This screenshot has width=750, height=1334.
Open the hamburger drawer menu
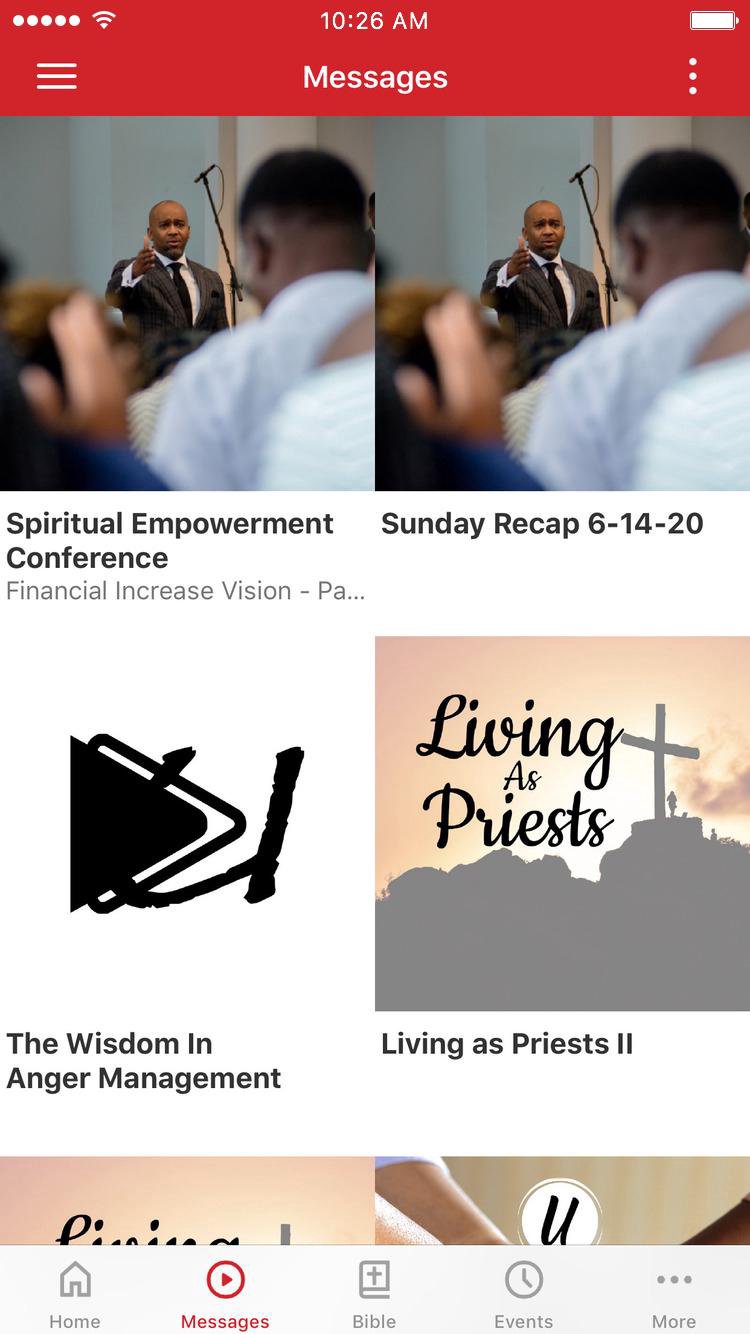tap(57, 77)
